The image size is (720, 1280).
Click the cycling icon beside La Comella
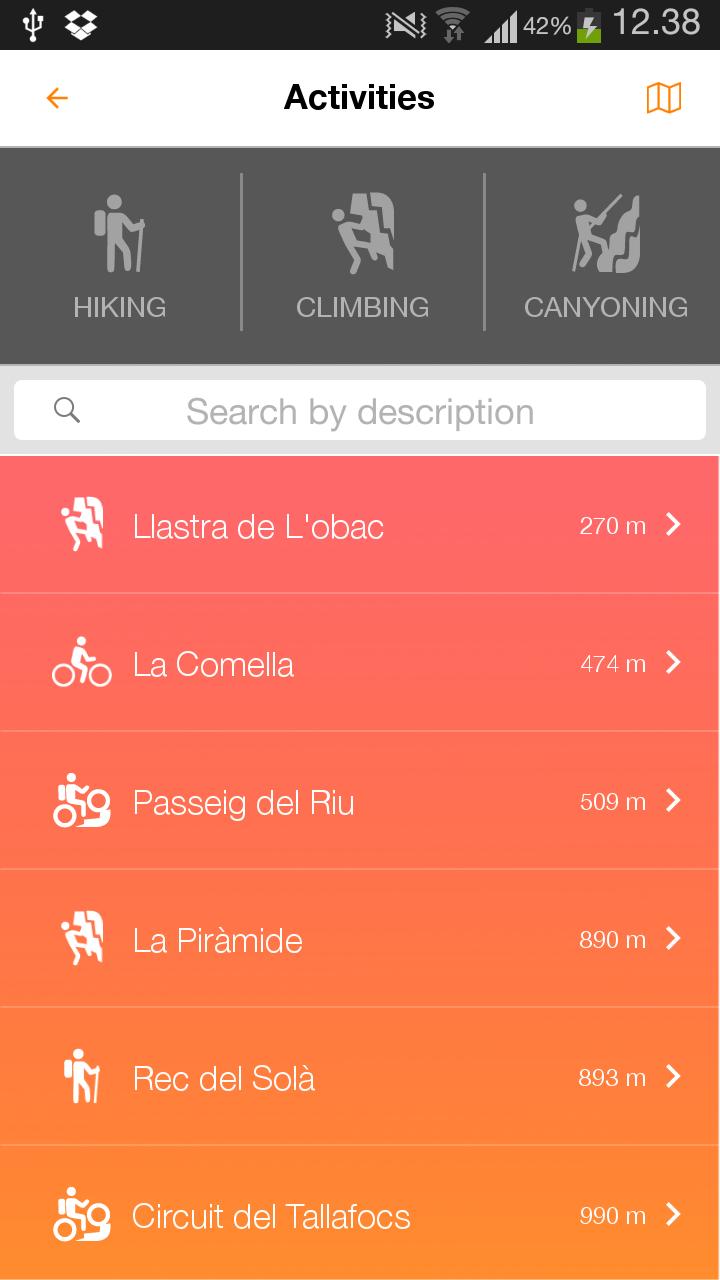(x=81, y=662)
